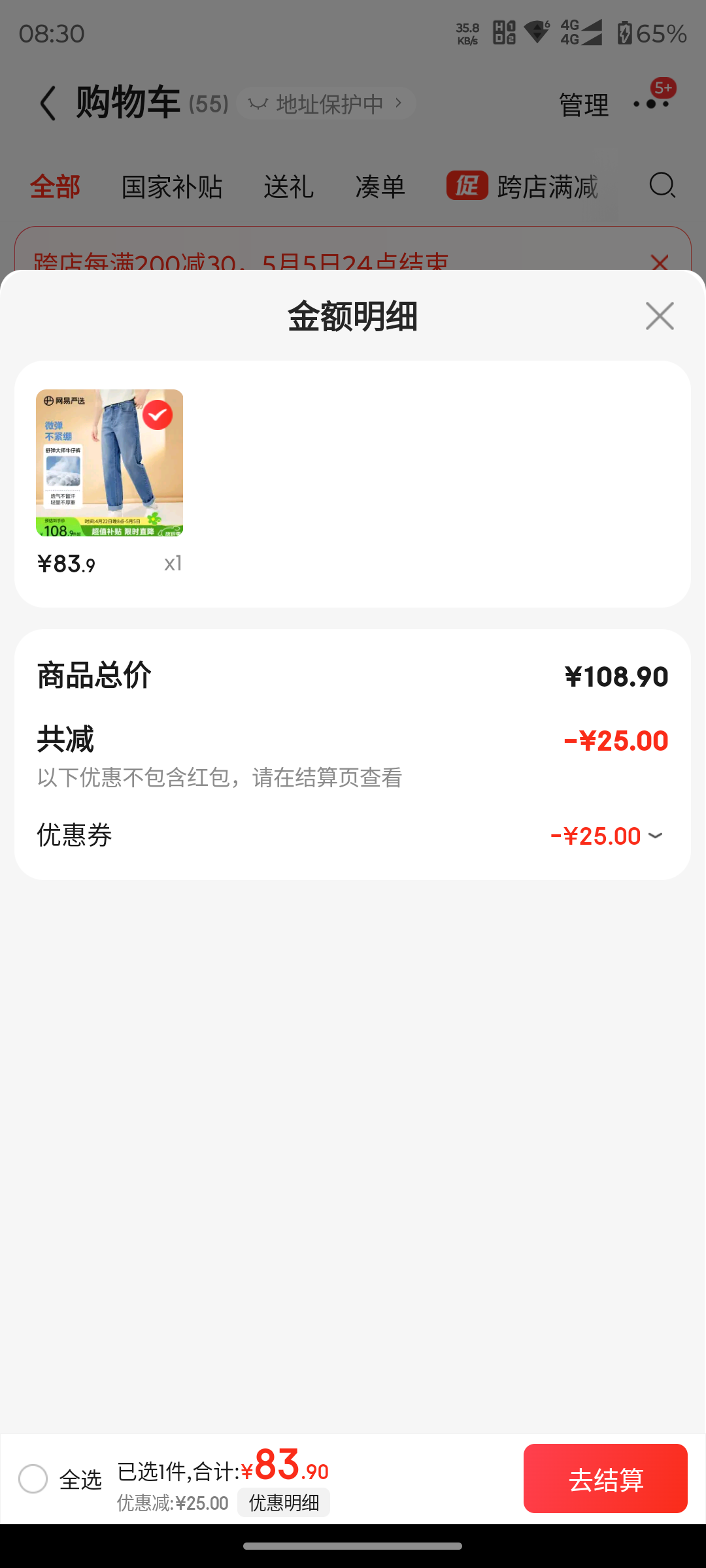
Task: Select the 全部 tab
Action: [55, 187]
